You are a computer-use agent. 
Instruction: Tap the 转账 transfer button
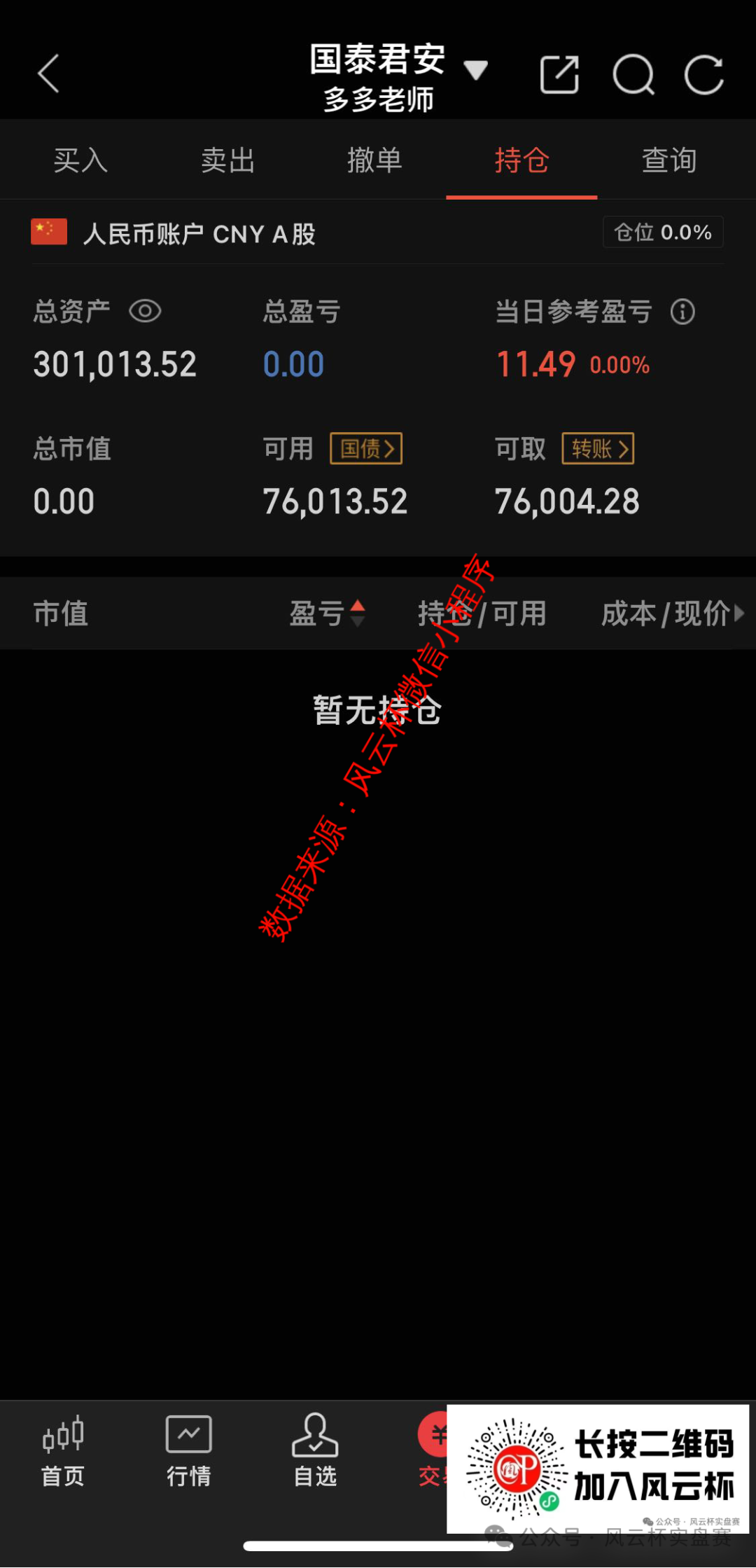coord(598,449)
